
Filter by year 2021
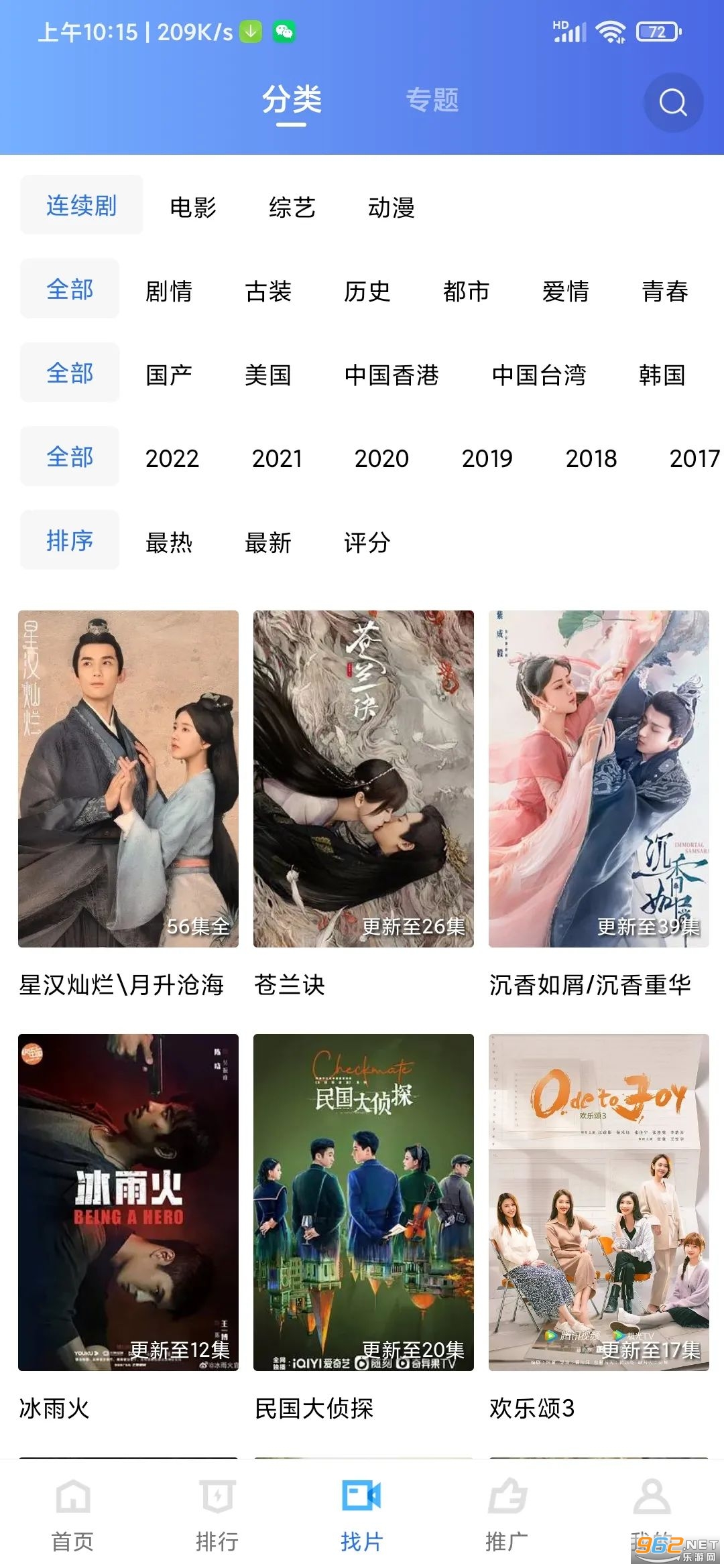click(277, 458)
